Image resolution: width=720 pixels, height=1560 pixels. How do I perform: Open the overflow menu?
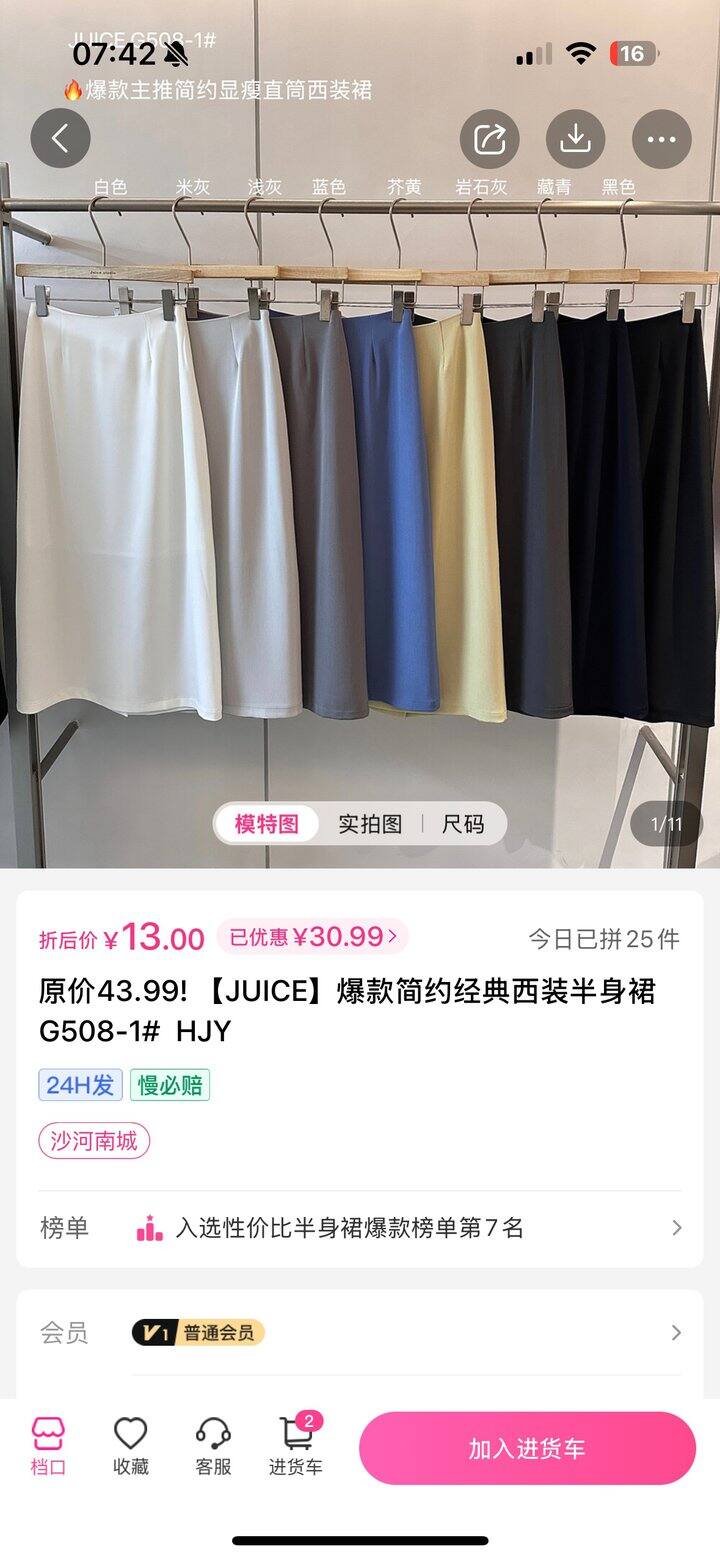(x=661, y=138)
